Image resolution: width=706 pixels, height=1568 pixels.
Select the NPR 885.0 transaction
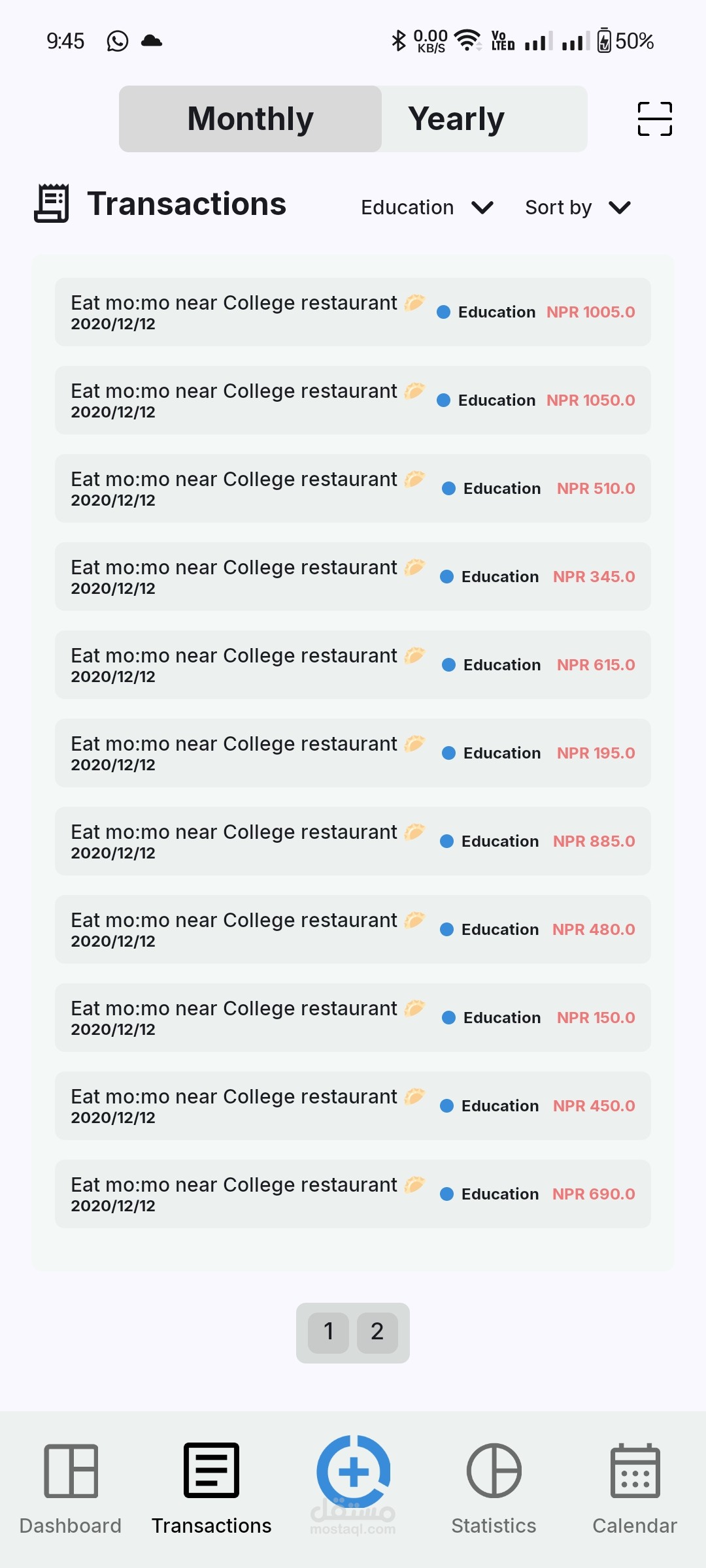tap(353, 841)
